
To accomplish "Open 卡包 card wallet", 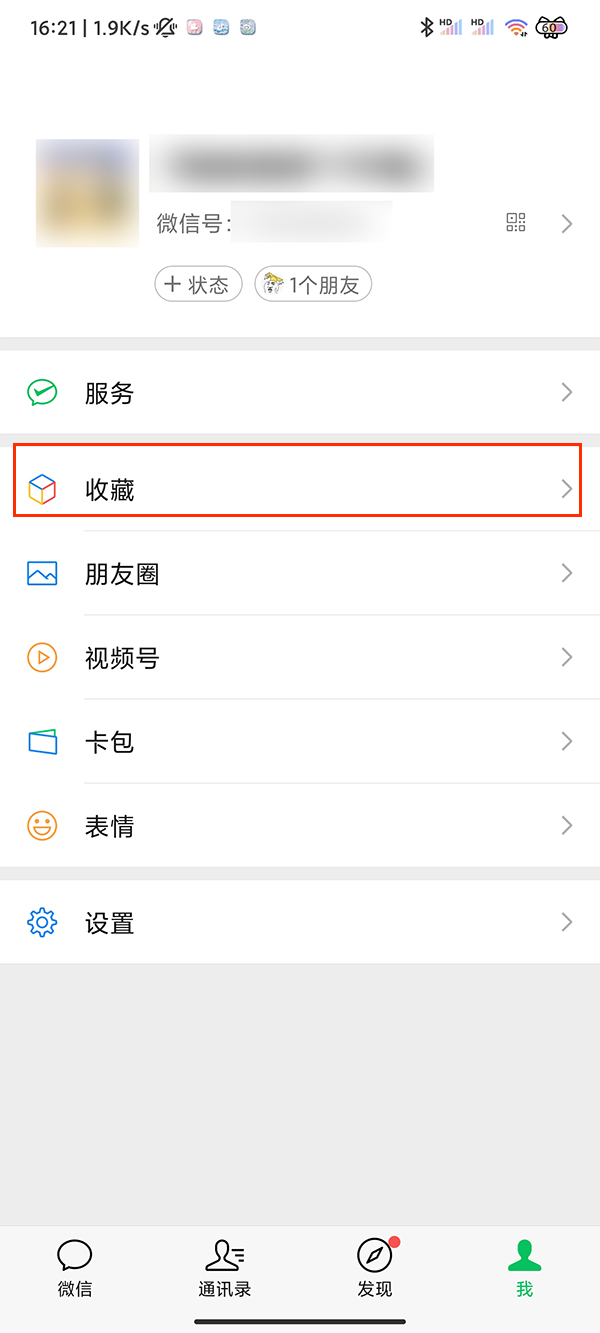I will (x=300, y=741).
